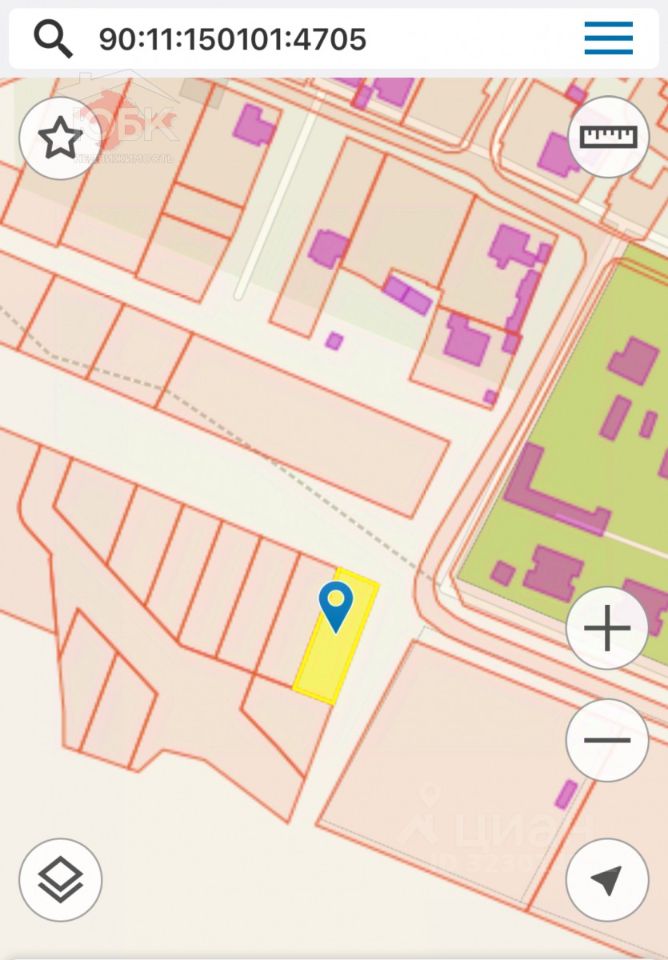This screenshot has height=960, width=668.
Task: Edit the cadastral number 90:11:150101:4705 field
Action: [x=232, y=39]
